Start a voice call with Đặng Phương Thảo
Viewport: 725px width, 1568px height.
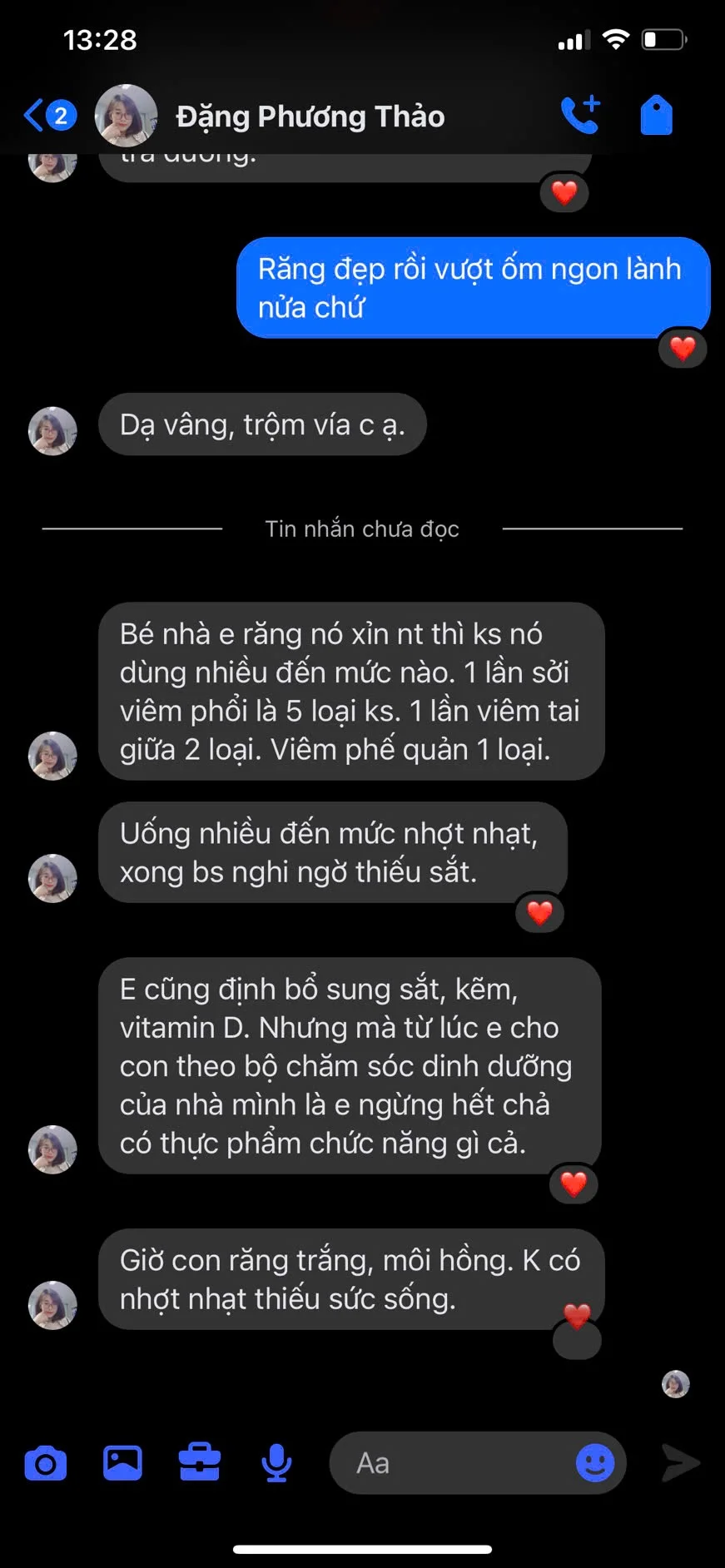tap(580, 116)
